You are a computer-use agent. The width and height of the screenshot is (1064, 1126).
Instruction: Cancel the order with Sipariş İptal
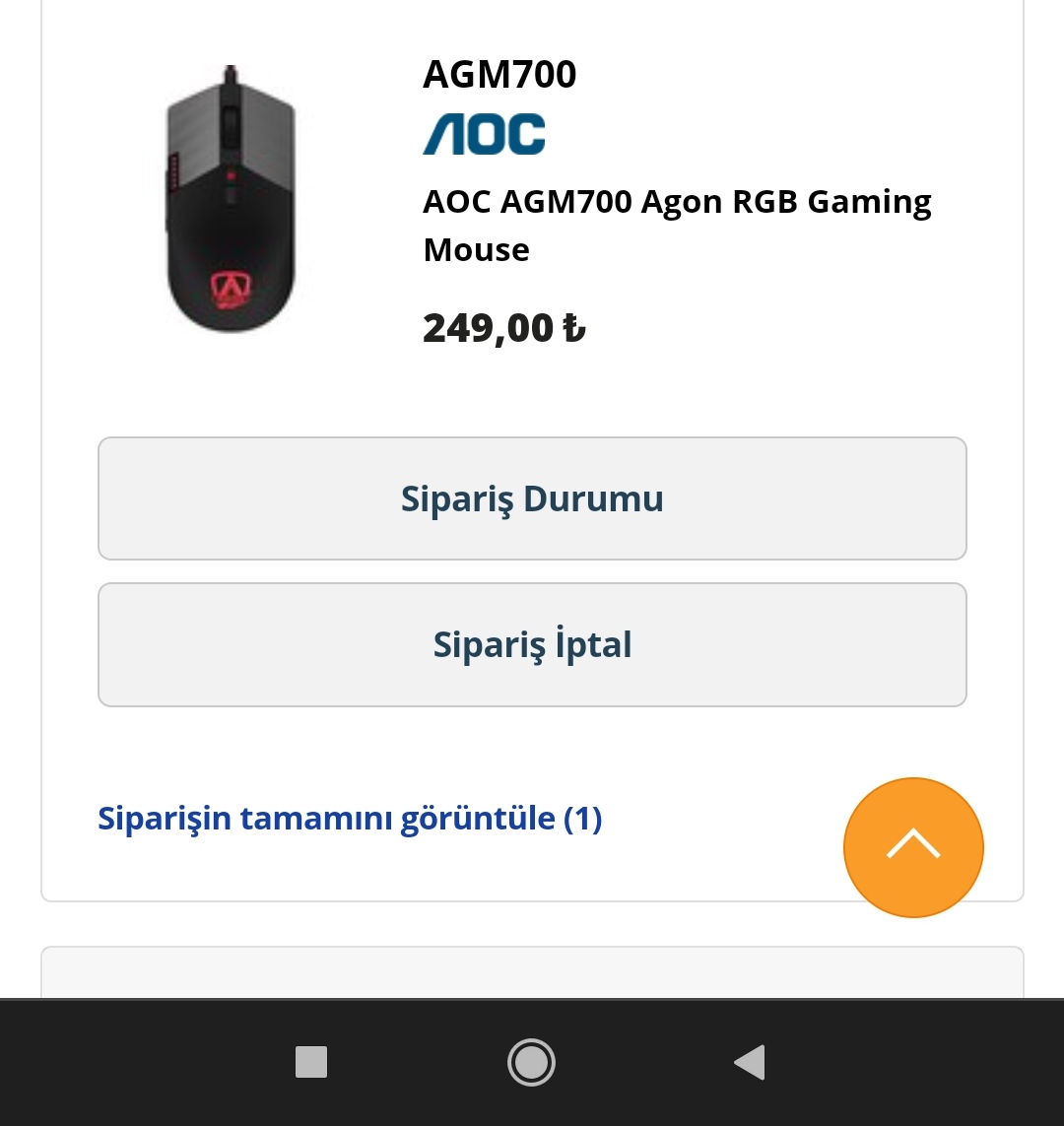coord(532,645)
